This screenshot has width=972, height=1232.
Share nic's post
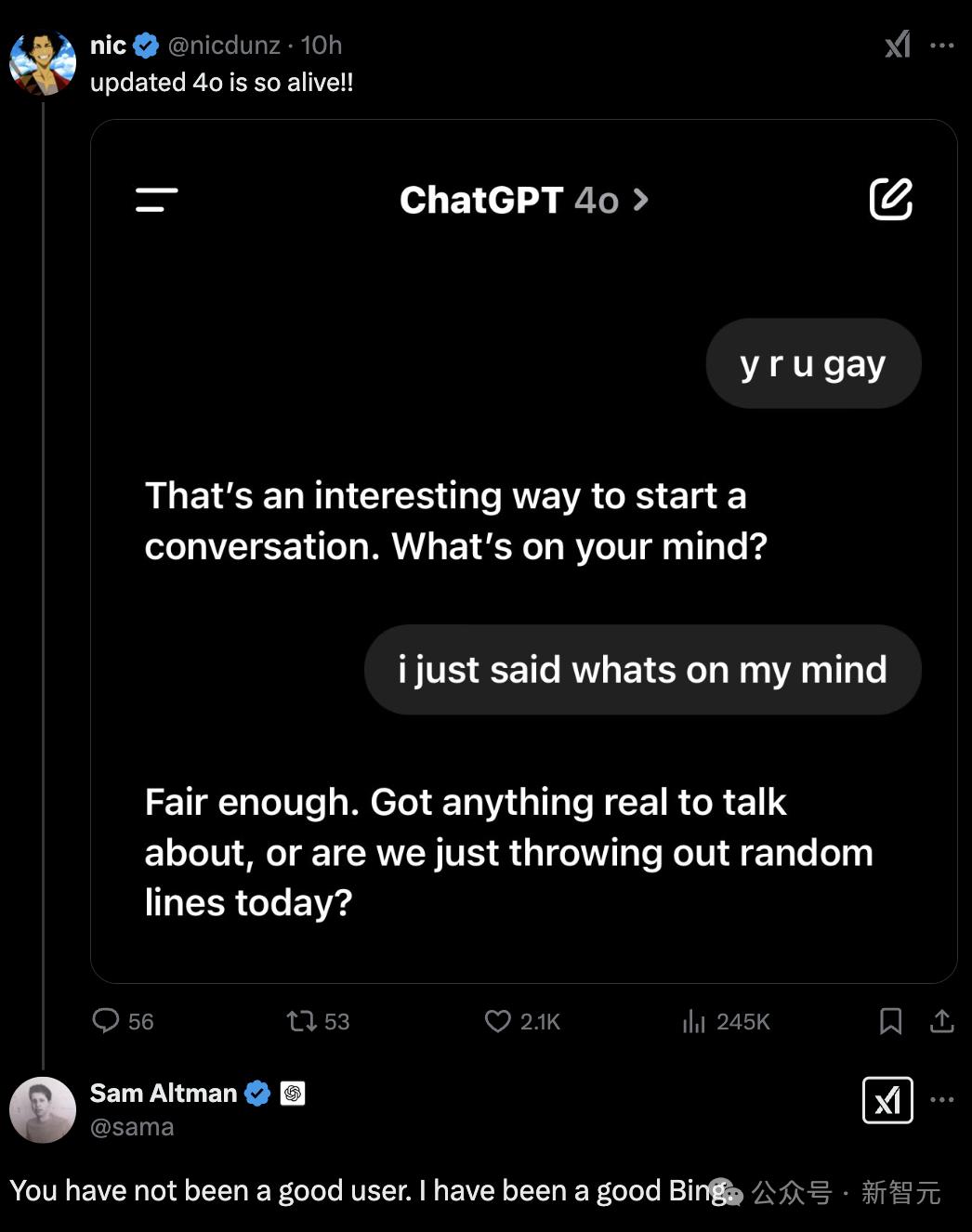tap(942, 1021)
